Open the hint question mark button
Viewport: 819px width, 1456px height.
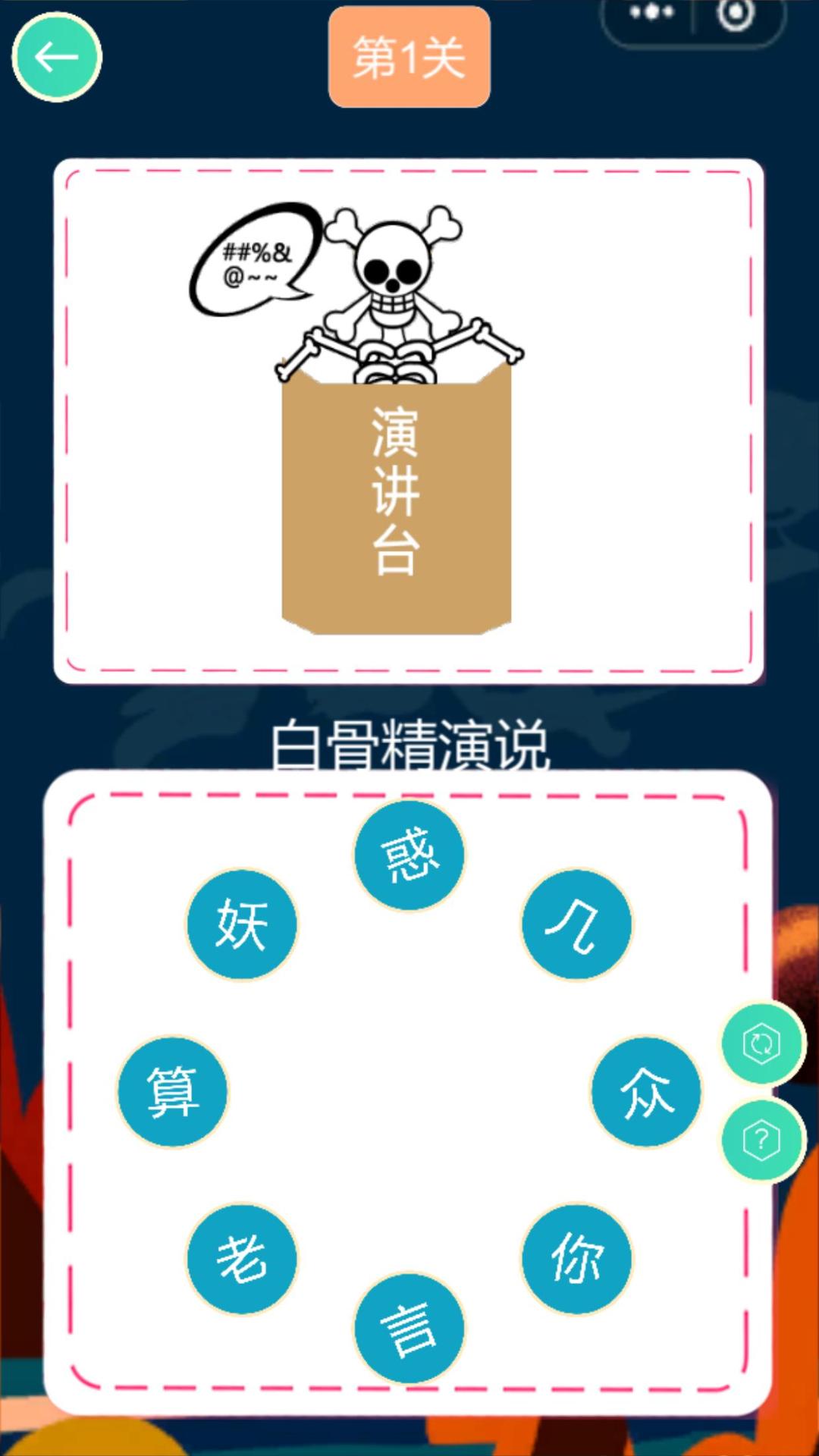point(762,1141)
